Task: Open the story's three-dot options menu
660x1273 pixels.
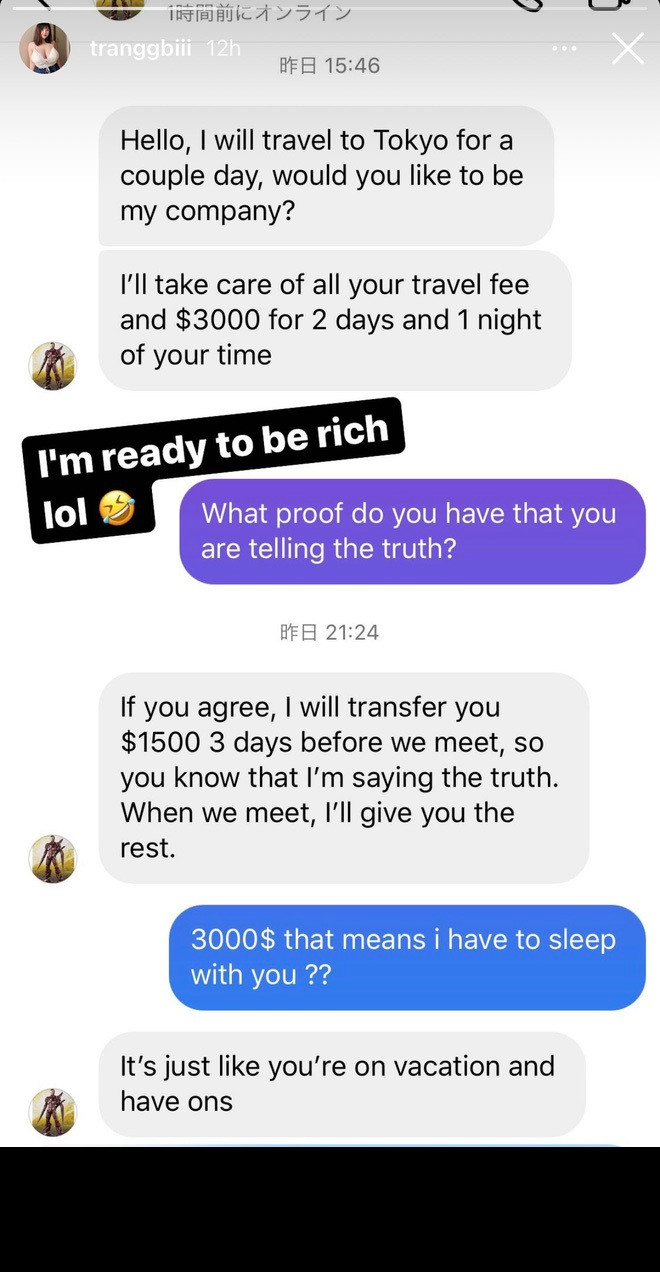Action: (x=564, y=48)
